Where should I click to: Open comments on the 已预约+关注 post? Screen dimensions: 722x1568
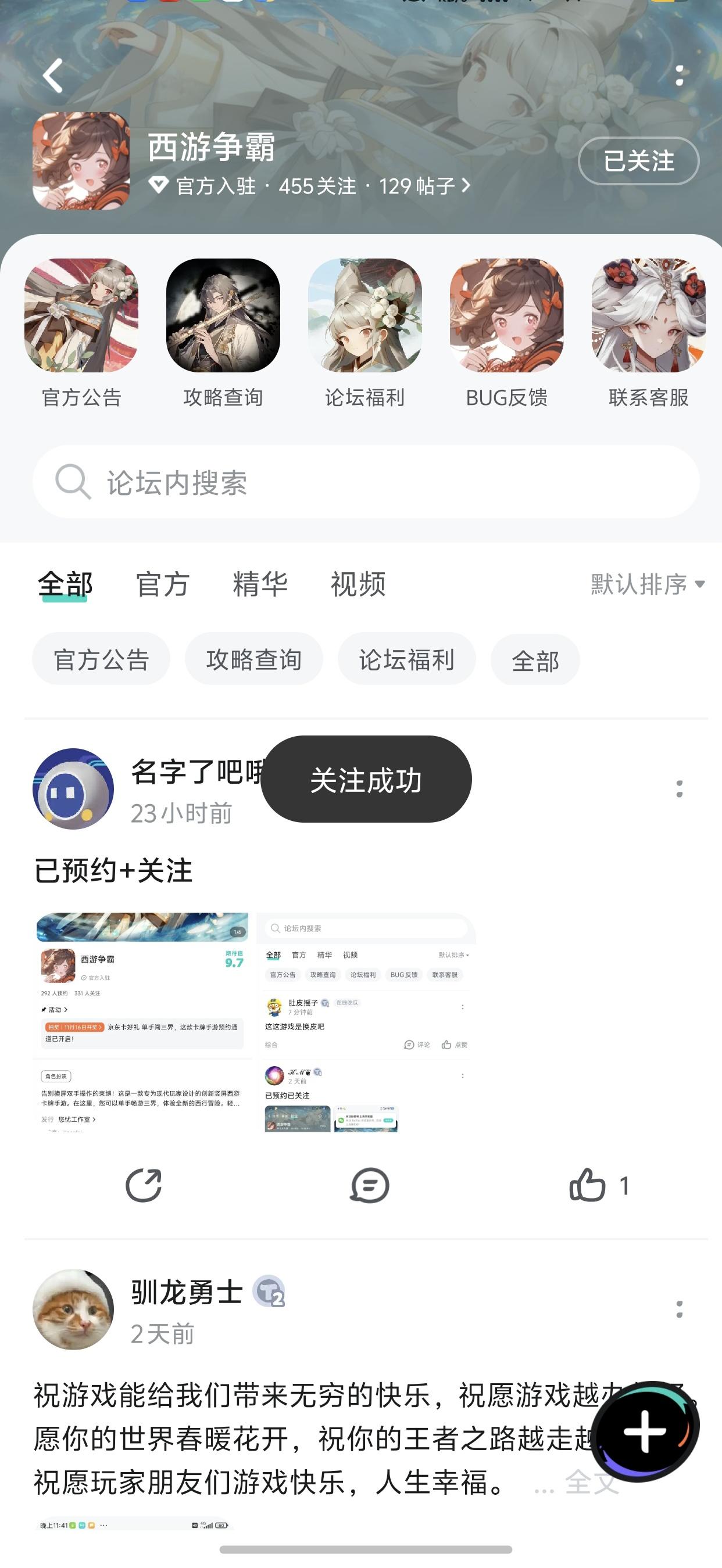[366, 1185]
